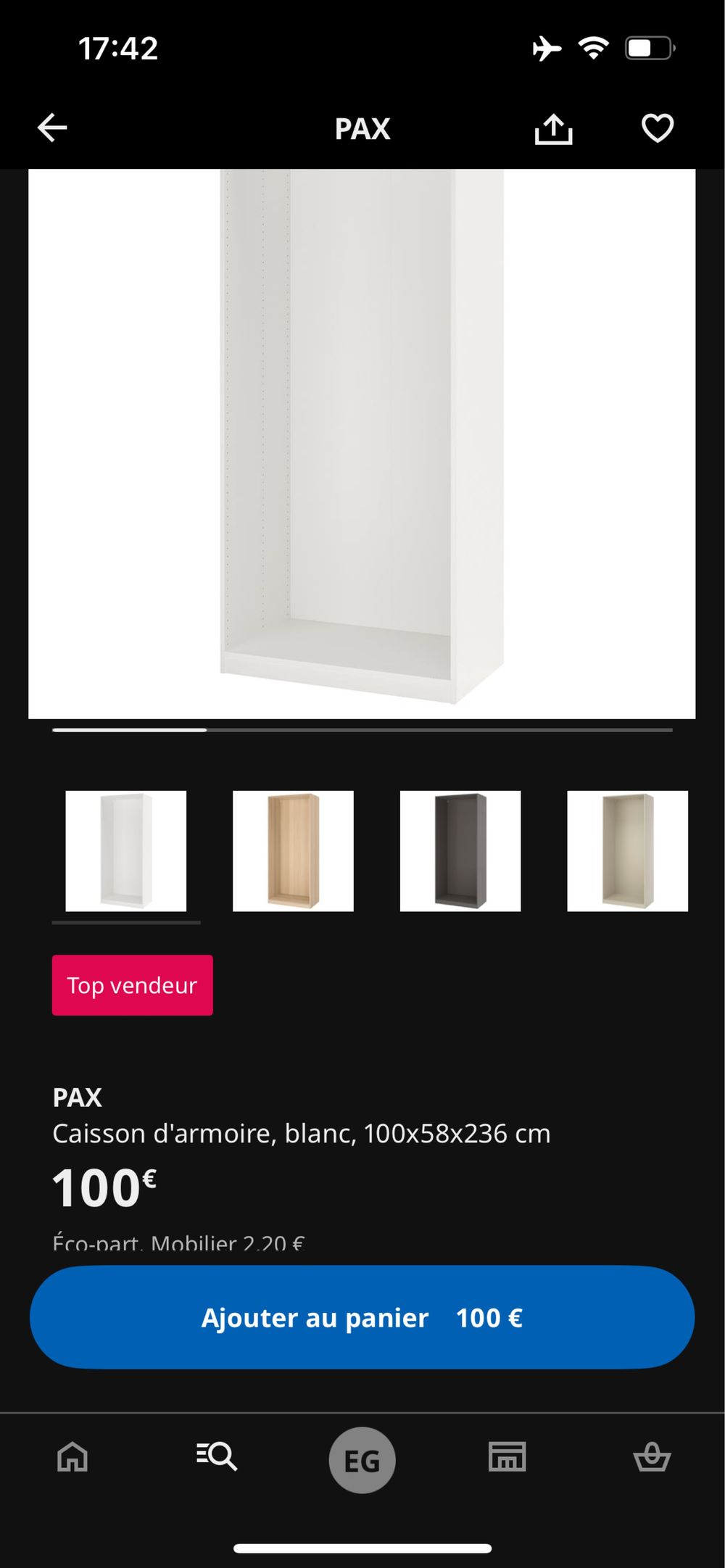Share this PAX product
Viewport: 725px width, 1568px height.
tap(553, 129)
